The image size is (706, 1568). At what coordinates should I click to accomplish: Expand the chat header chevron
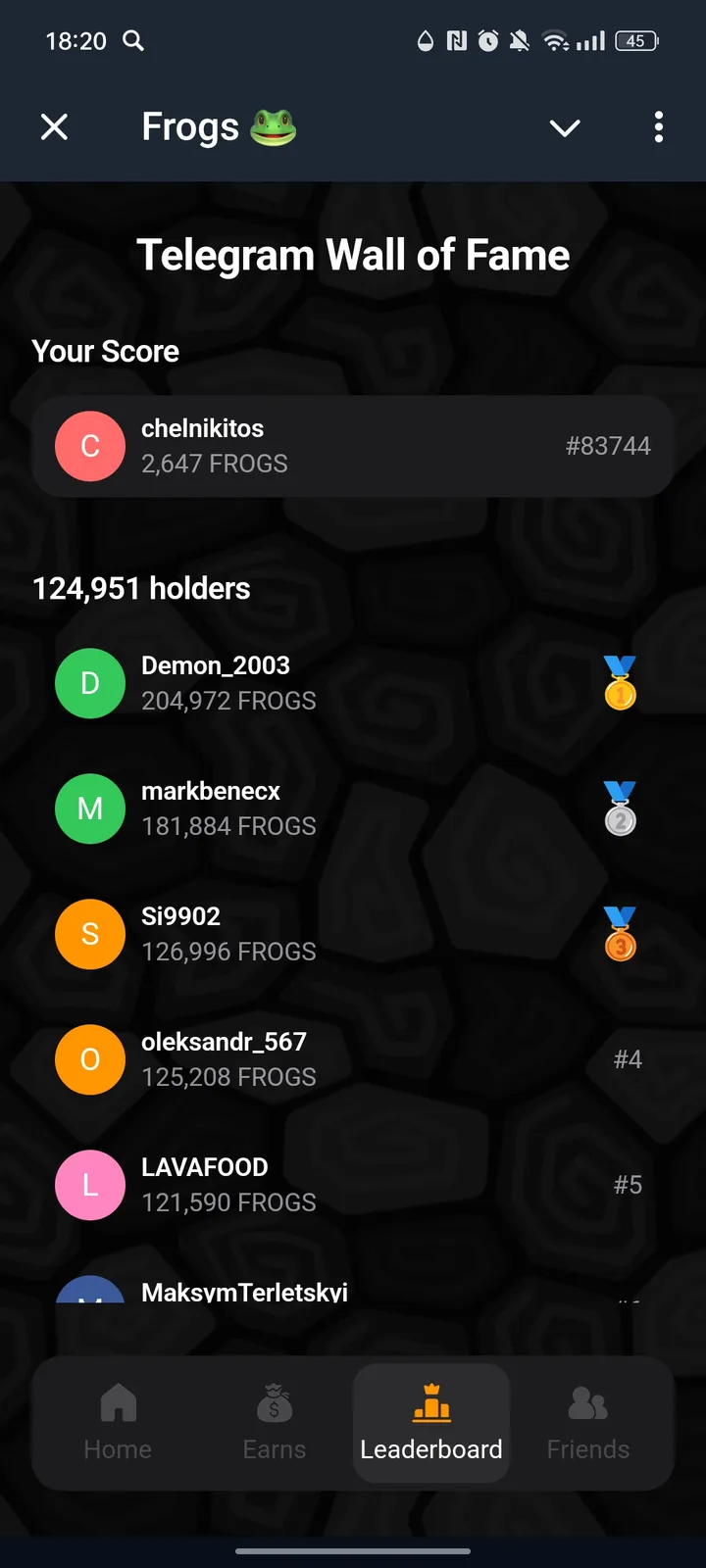click(x=565, y=127)
